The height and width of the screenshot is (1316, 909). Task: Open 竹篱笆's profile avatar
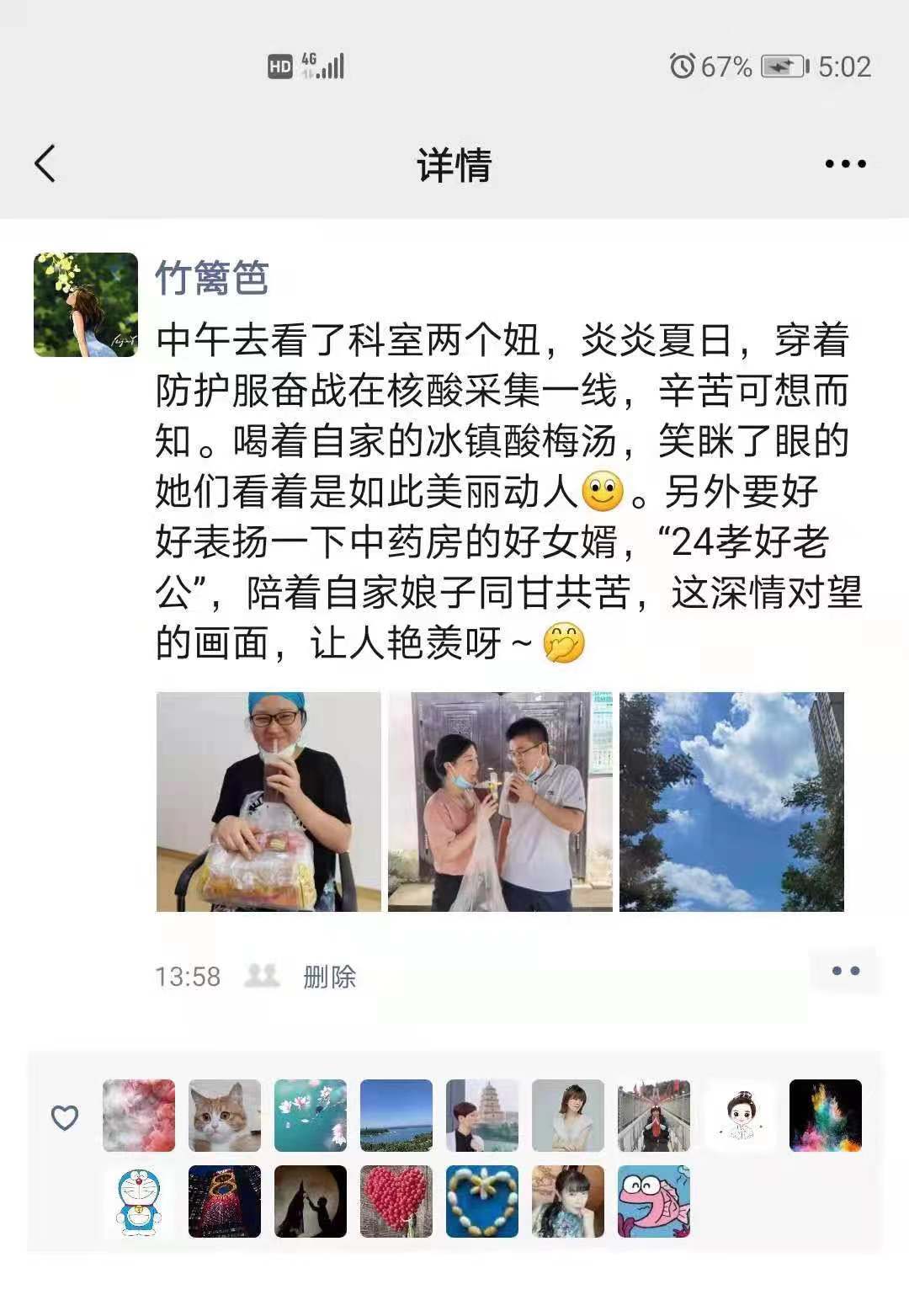coord(86,305)
